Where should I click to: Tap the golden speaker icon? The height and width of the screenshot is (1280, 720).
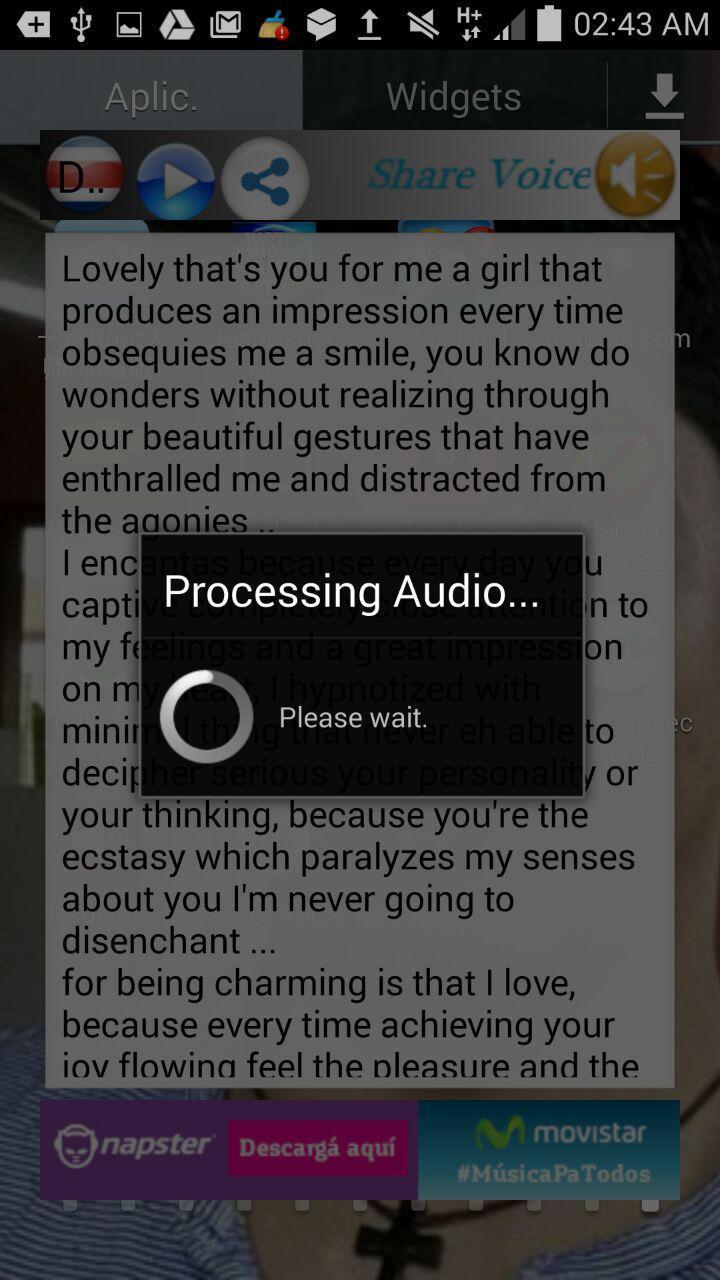tap(636, 176)
